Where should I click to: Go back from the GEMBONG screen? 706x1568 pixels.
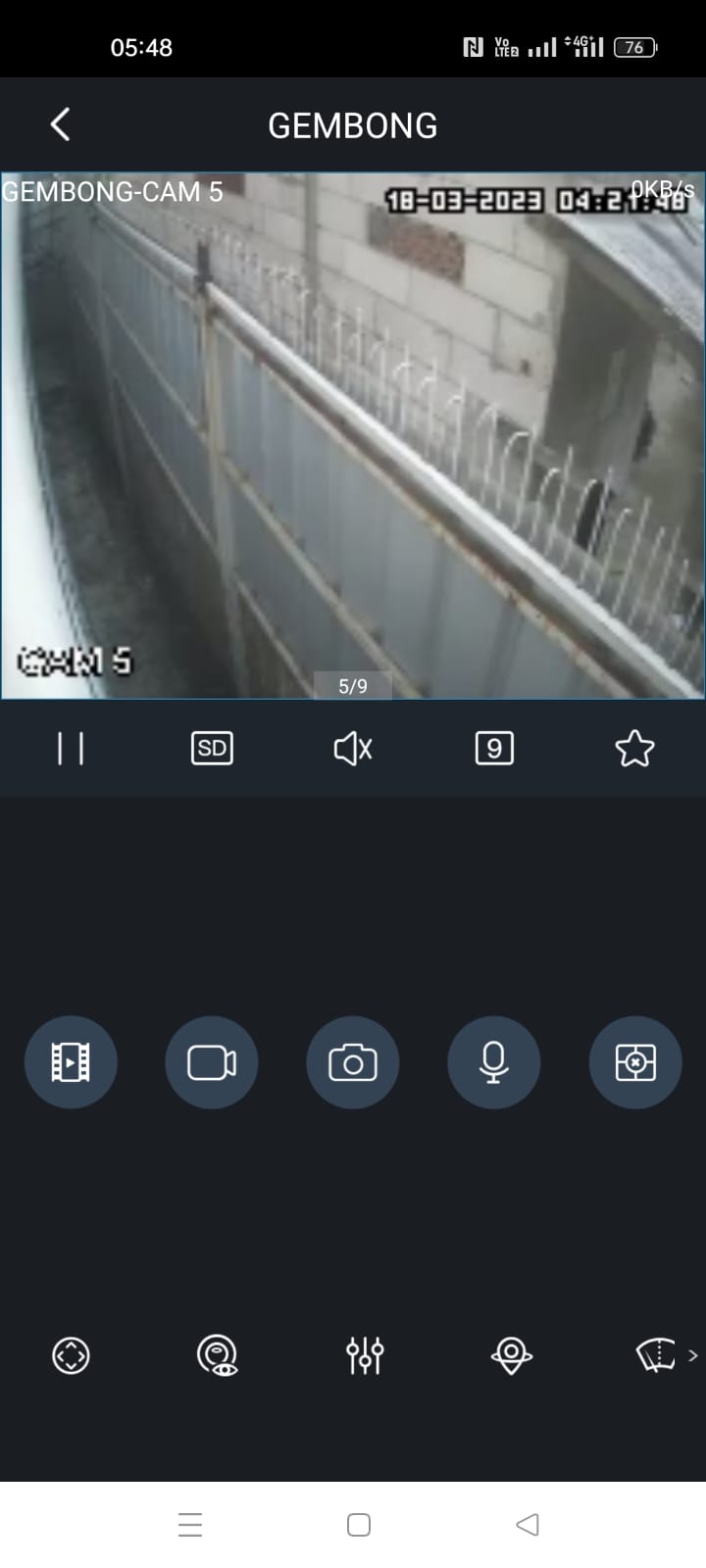click(x=60, y=124)
